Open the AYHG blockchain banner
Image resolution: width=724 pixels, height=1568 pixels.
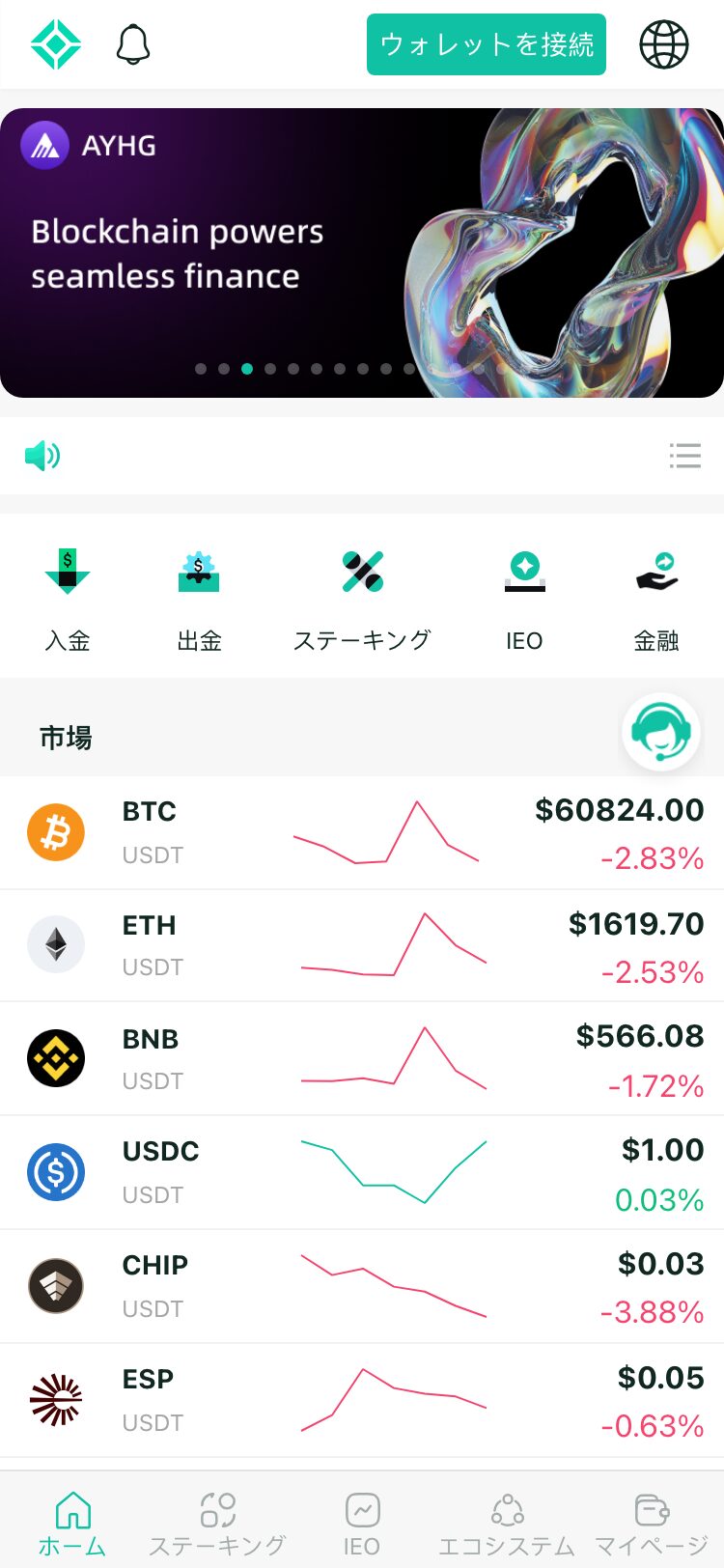click(362, 253)
